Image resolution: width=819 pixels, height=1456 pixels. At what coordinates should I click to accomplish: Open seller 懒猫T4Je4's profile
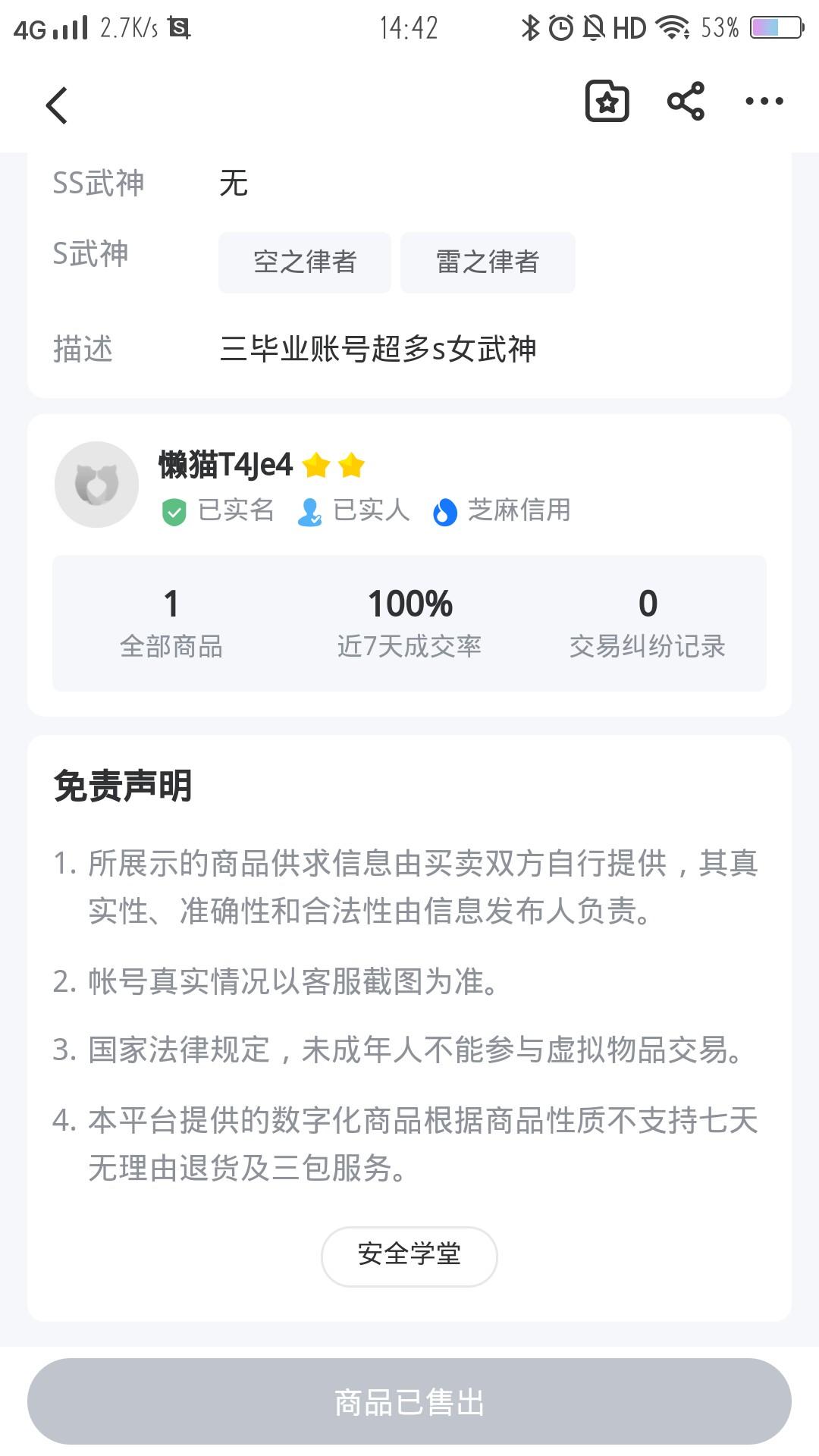(x=224, y=465)
